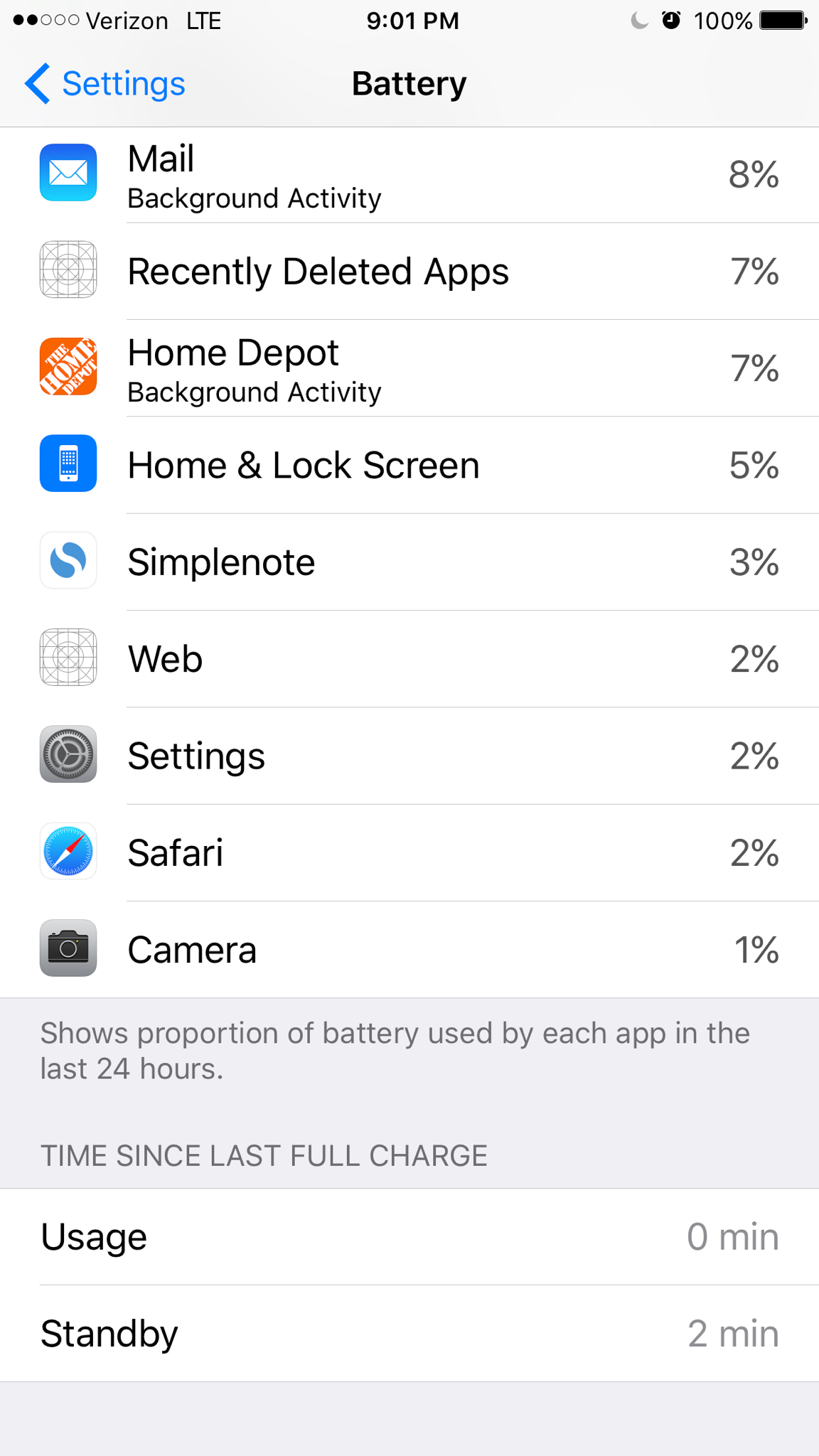
Task: Select the Web usage row
Action: [409, 658]
